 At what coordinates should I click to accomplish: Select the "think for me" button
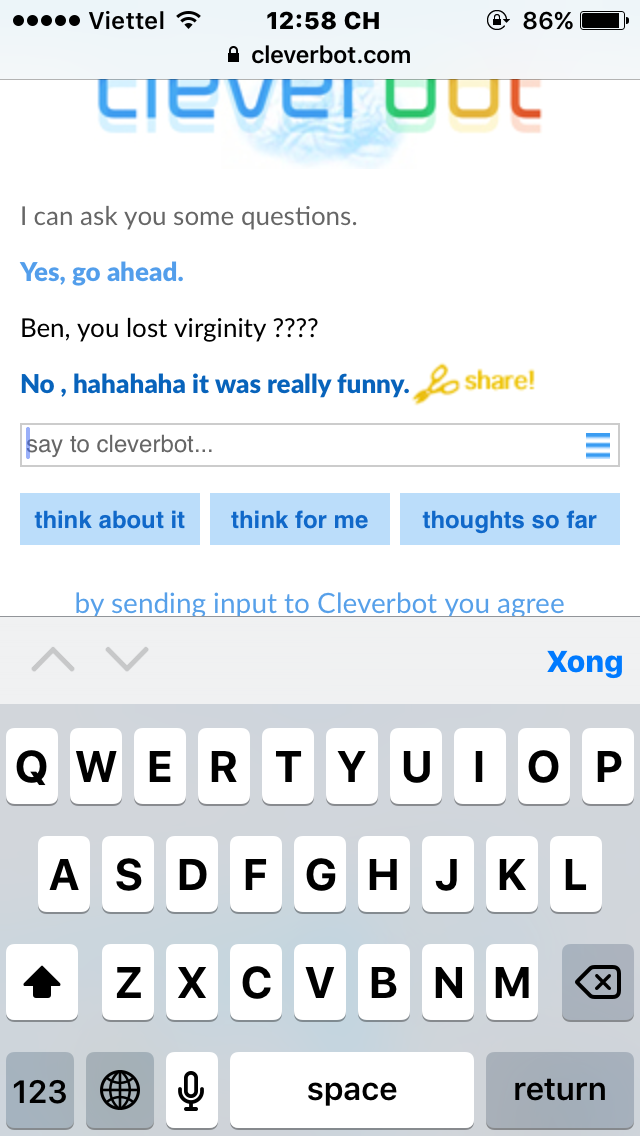click(299, 520)
